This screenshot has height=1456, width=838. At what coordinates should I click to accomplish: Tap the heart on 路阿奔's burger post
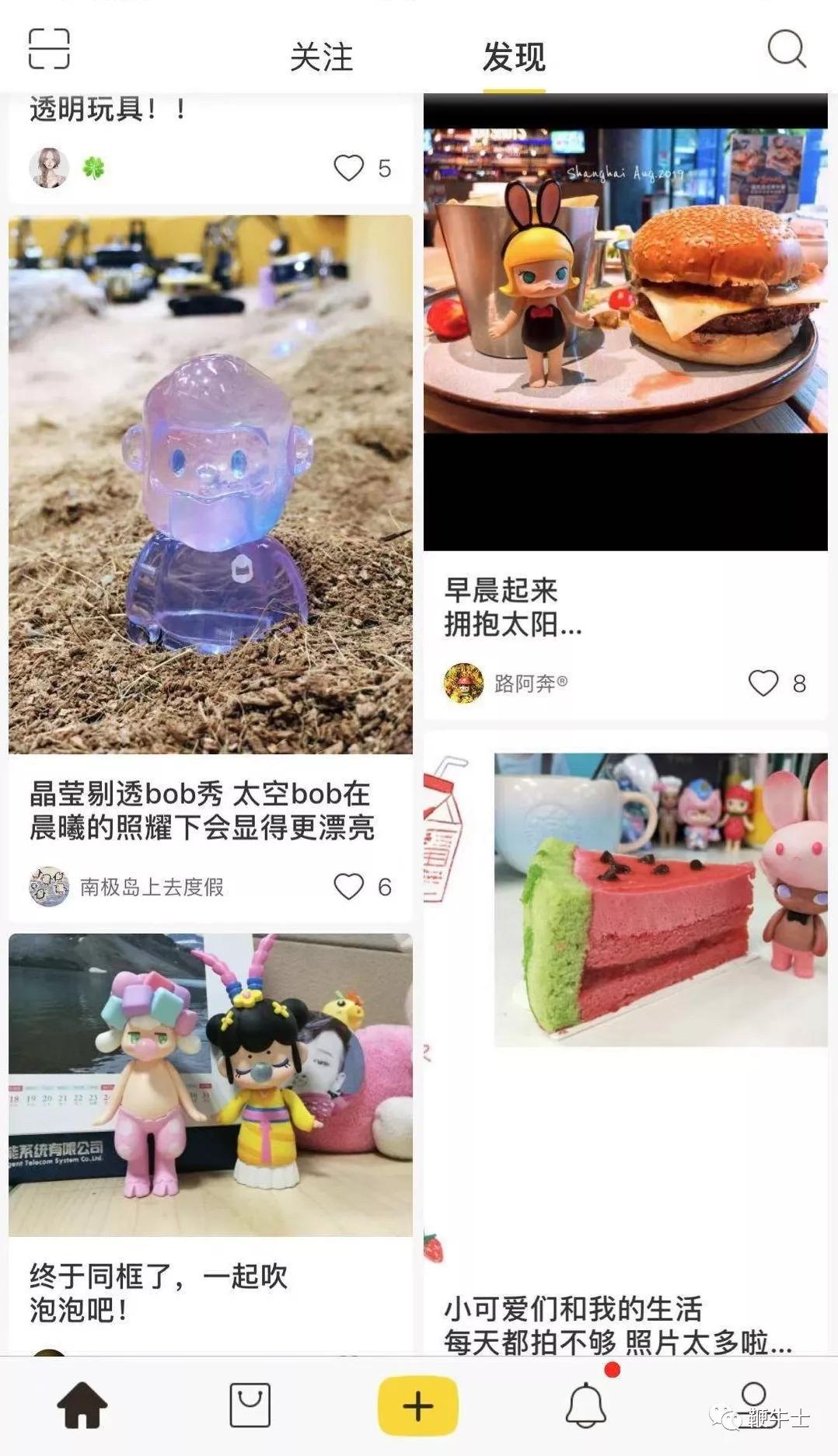tap(763, 683)
